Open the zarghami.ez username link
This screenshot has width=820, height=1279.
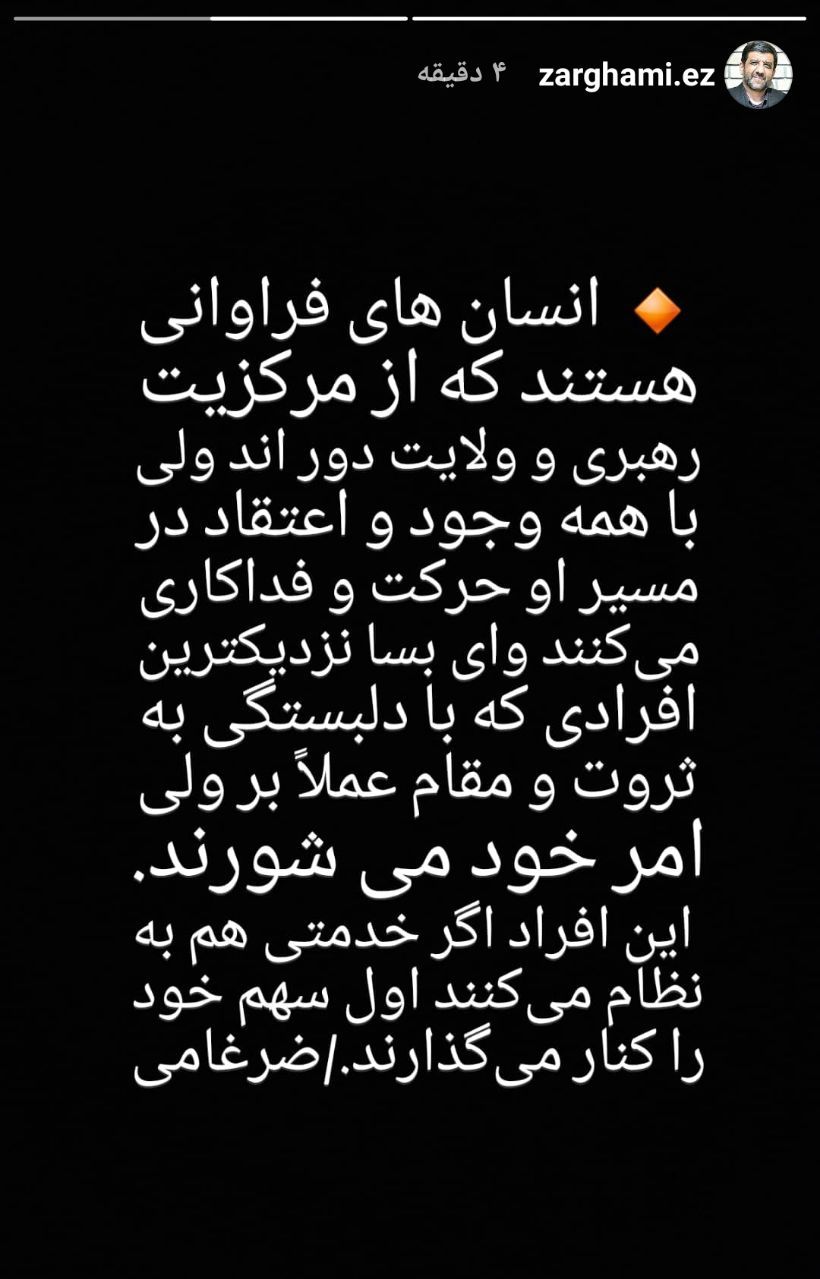click(626, 75)
